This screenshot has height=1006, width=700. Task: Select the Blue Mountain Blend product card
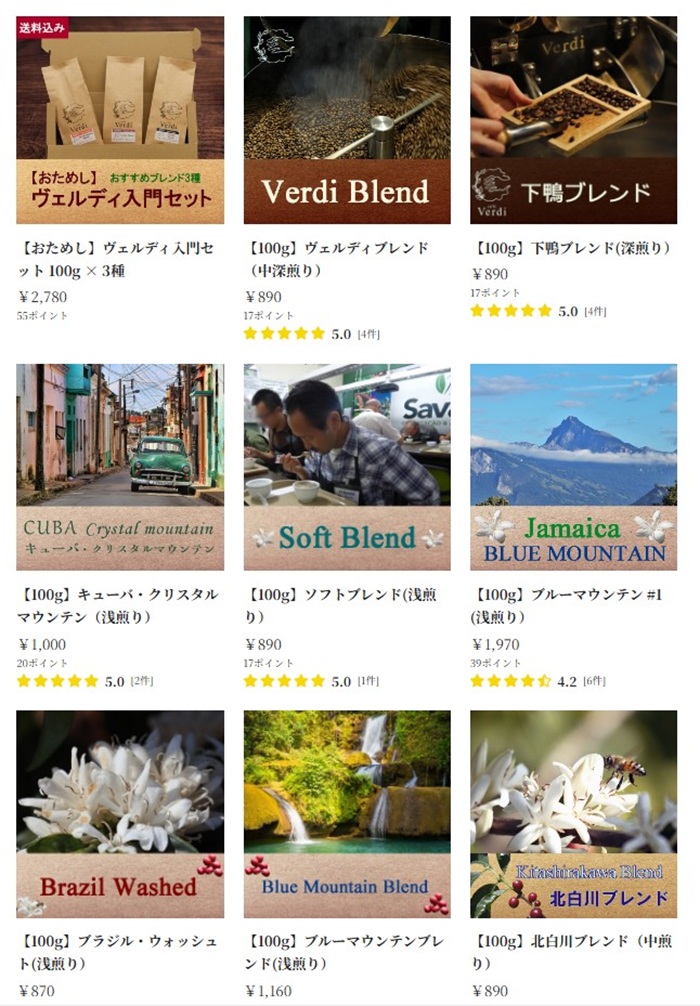point(347,814)
